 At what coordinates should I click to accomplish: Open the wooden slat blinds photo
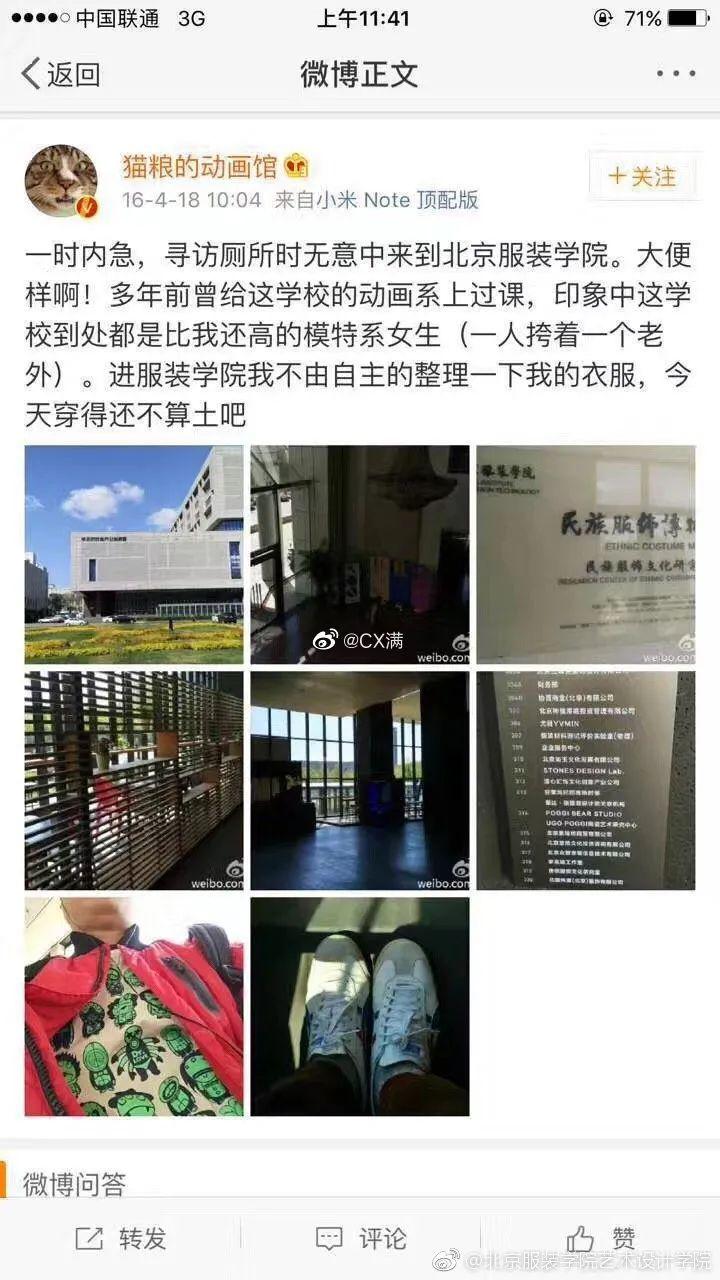pyautogui.click(x=134, y=781)
